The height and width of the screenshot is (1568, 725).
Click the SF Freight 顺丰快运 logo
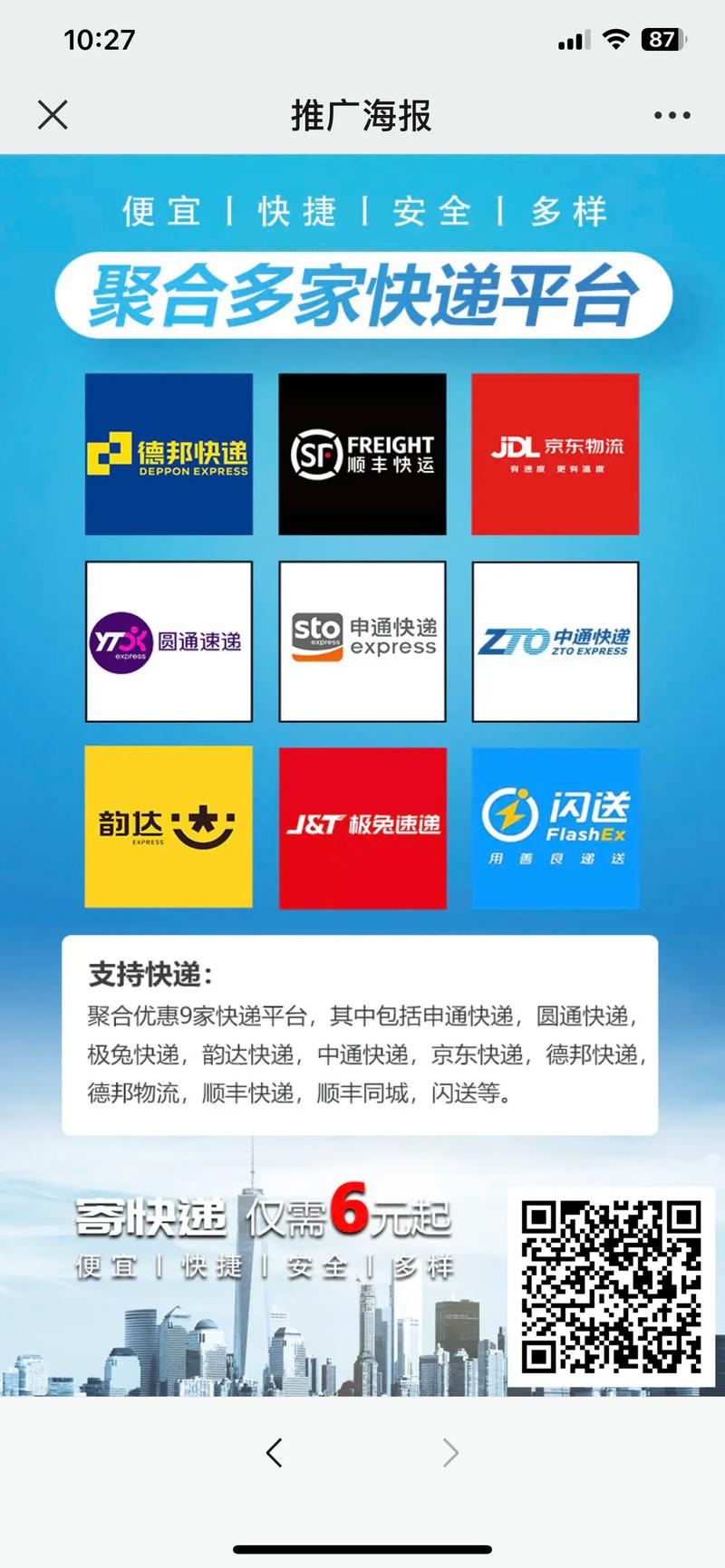[362, 453]
